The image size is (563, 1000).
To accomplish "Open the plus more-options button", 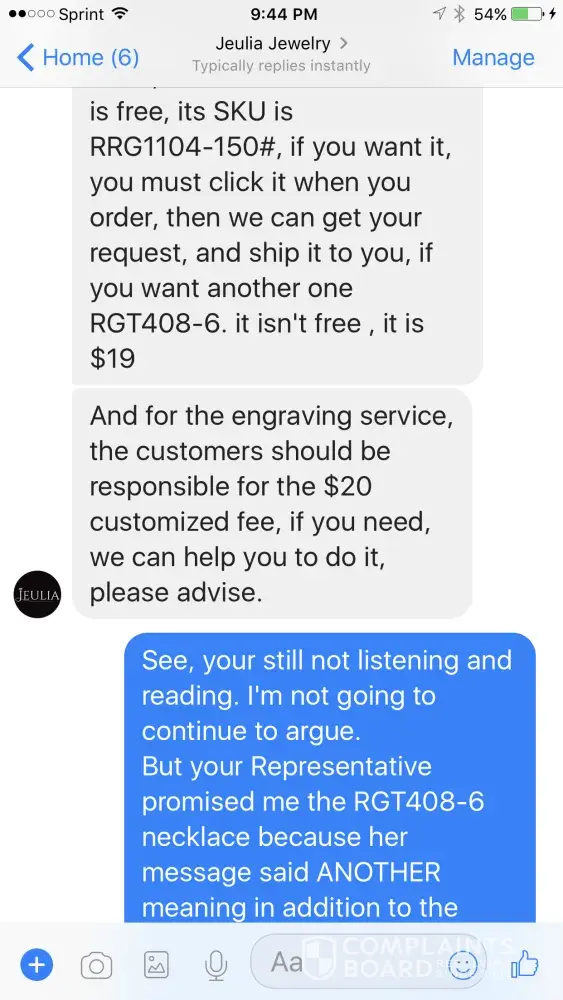I will point(37,964).
